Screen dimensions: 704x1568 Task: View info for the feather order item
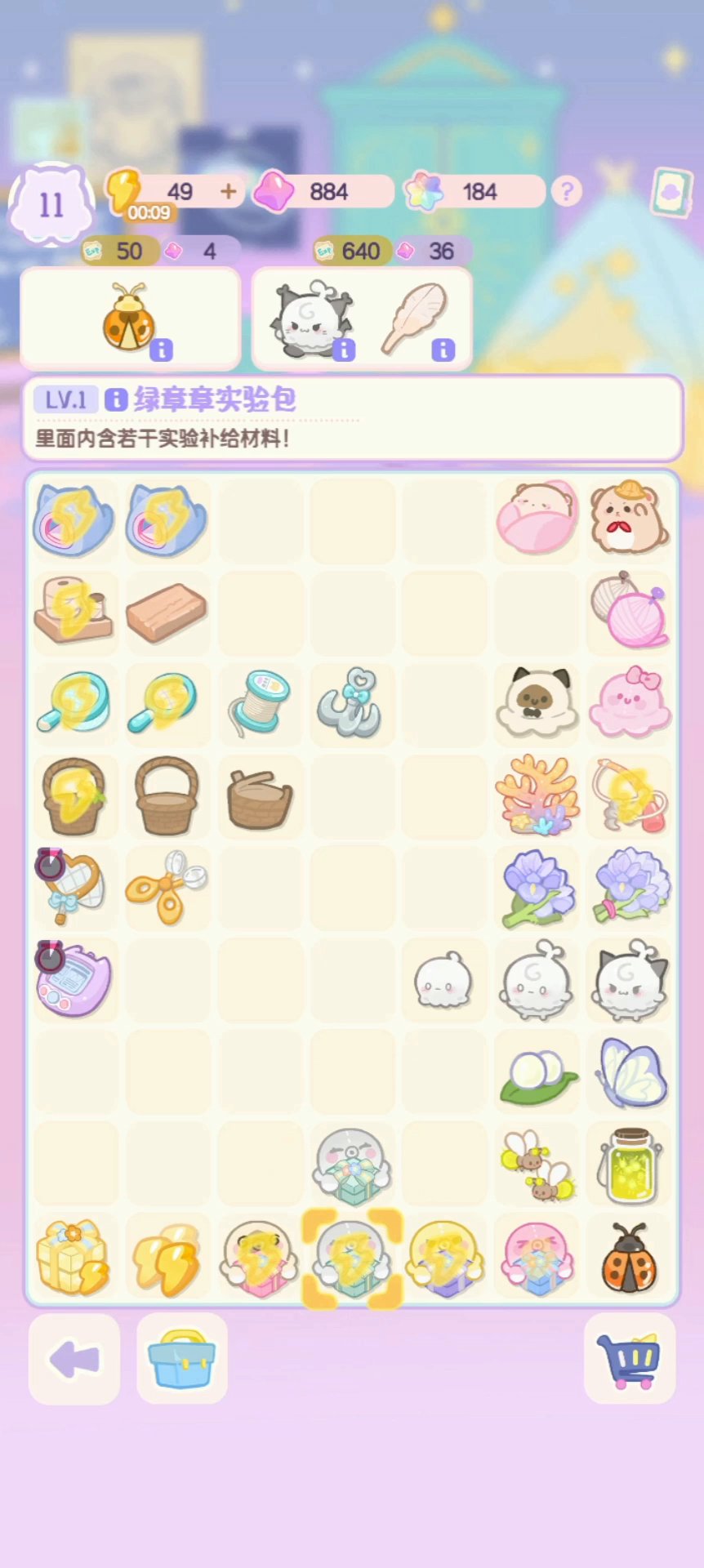[x=443, y=350]
